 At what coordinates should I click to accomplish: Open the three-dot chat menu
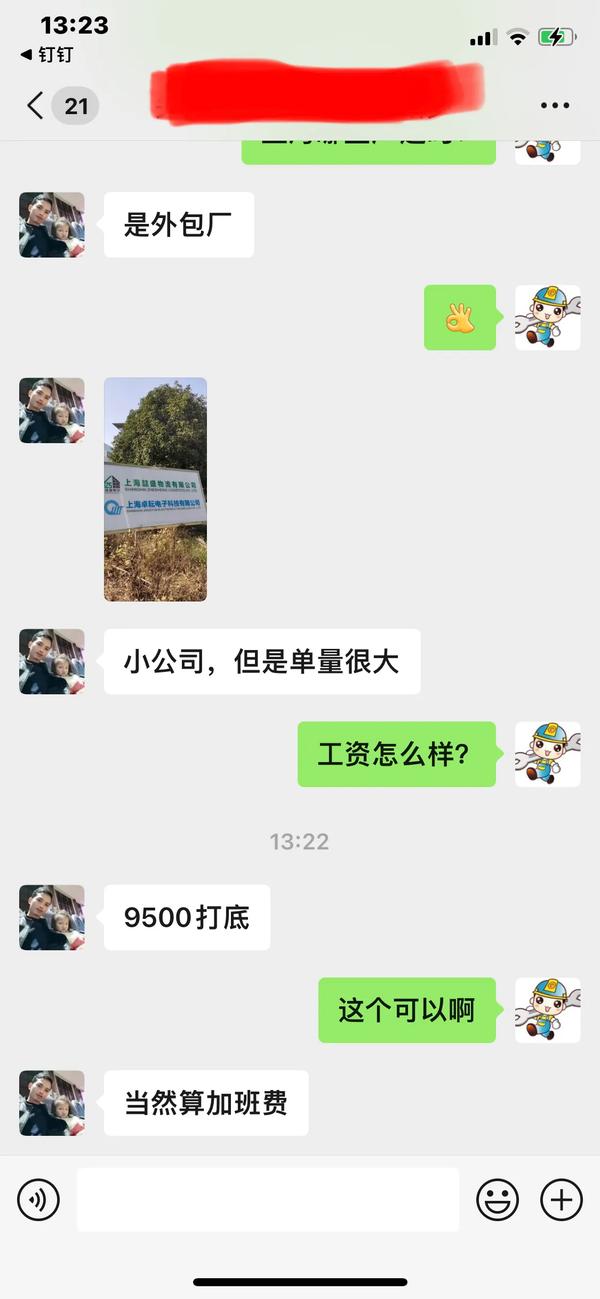[x=555, y=105]
